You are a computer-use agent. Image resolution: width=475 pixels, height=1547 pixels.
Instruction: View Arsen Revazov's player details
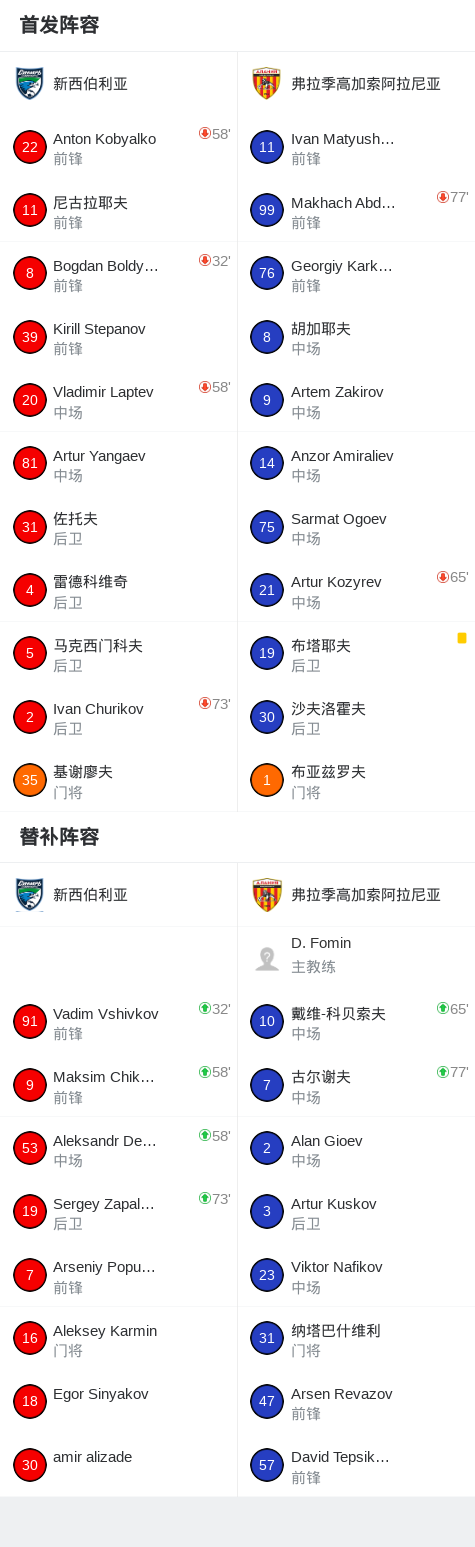coord(356,1401)
